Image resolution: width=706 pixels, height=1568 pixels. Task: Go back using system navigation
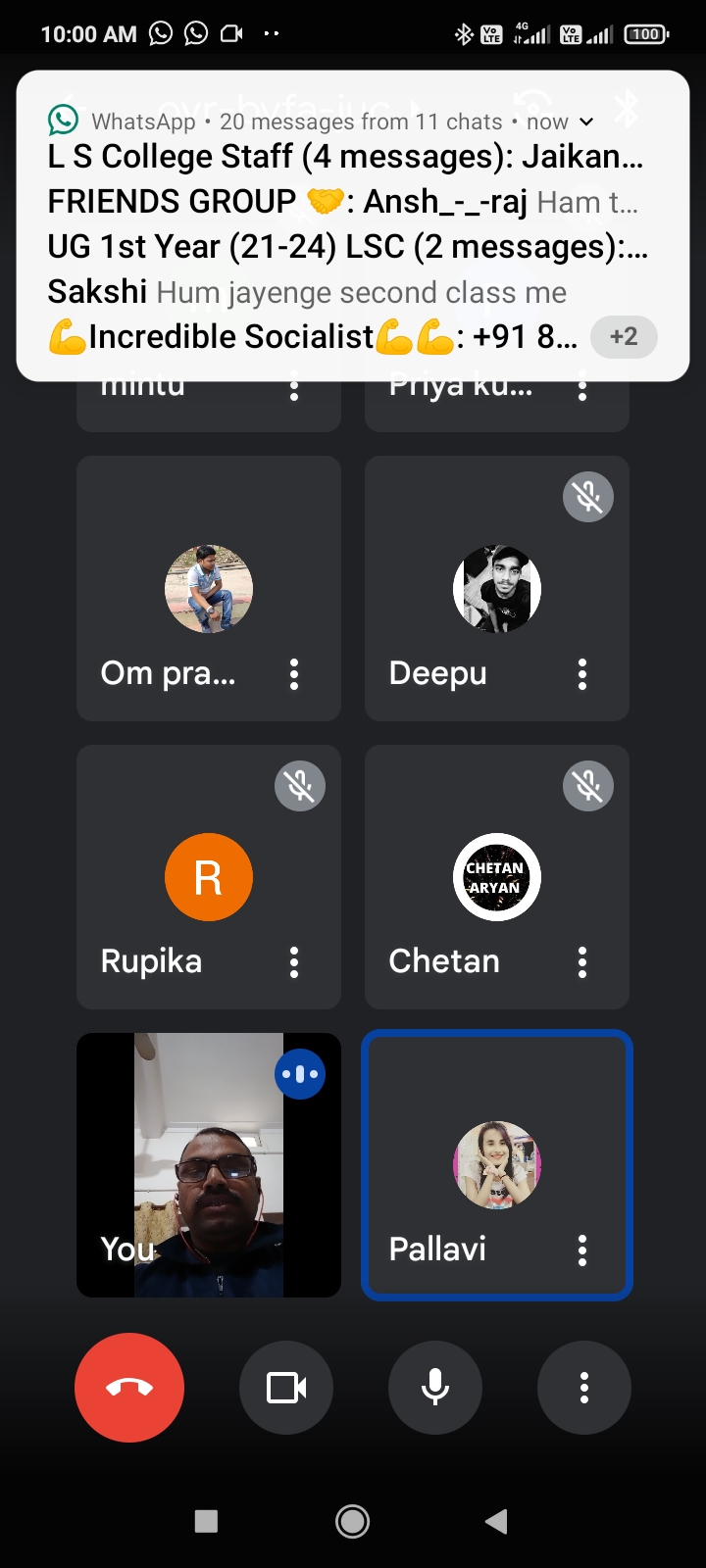pyautogui.click(x=497, y=1521)
